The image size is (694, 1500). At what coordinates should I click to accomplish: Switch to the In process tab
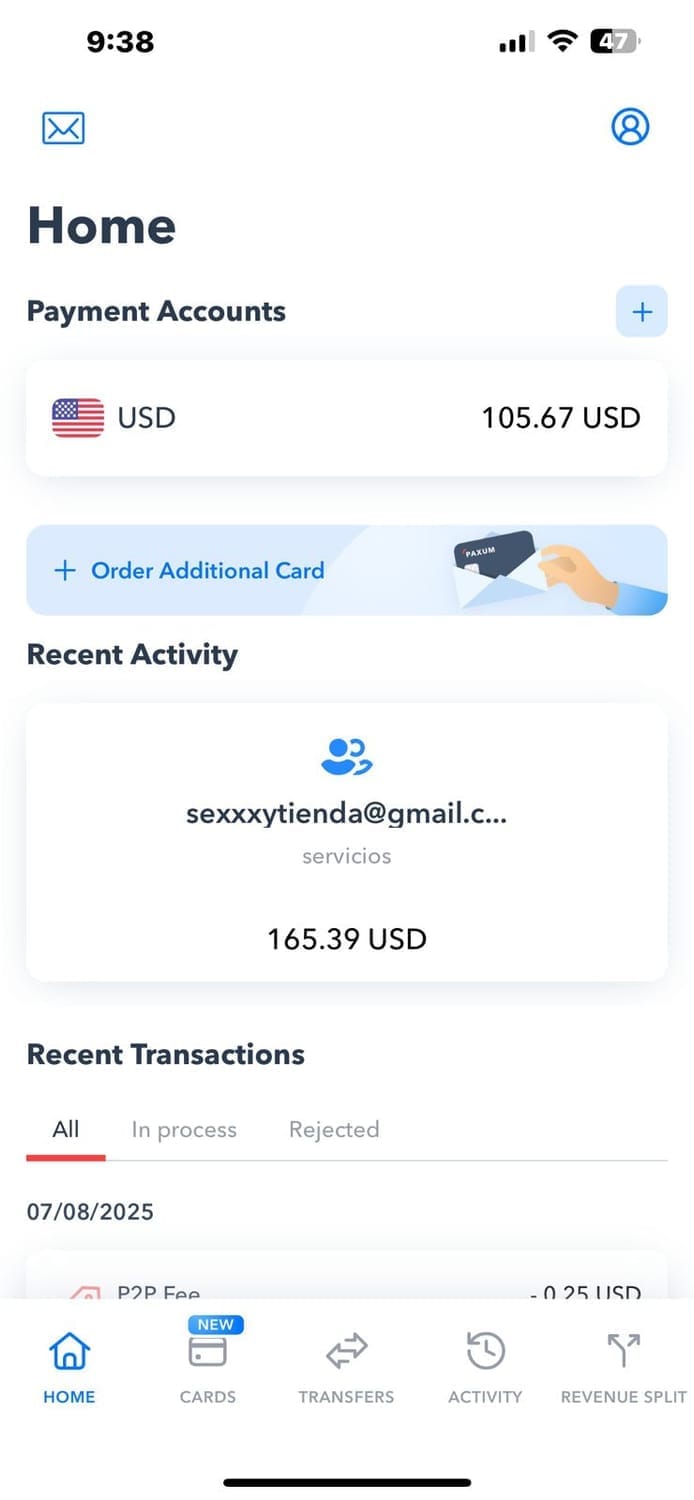pyautogui.click(x=184, y=1130)
